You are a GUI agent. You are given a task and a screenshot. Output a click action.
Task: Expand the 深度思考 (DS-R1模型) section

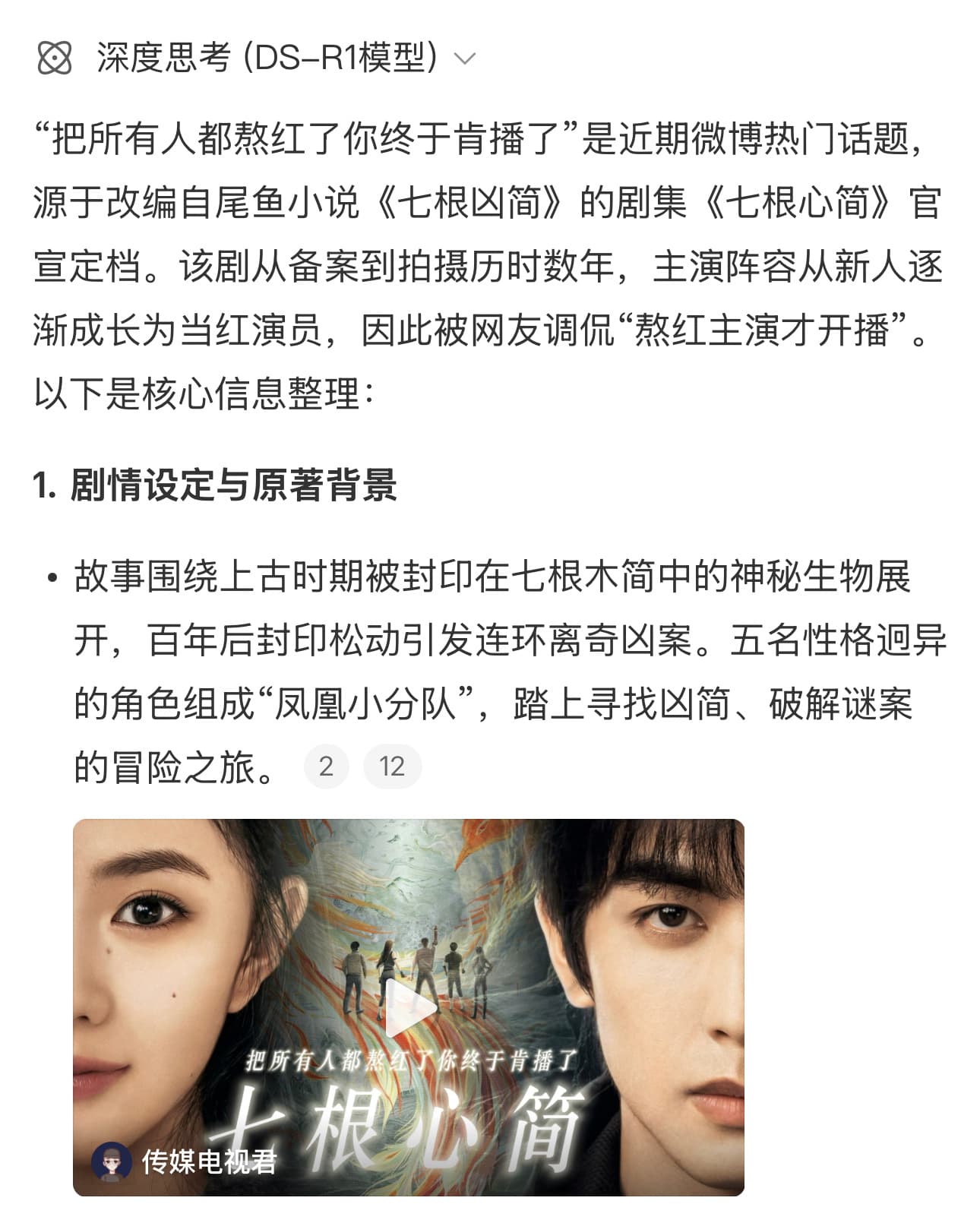pyautogui.click(x=464, y=58)
